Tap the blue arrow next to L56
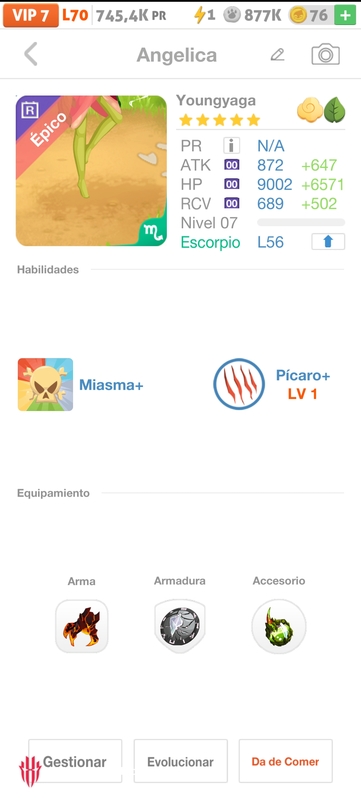Screen dimensions: 361x800 [328, 242]
